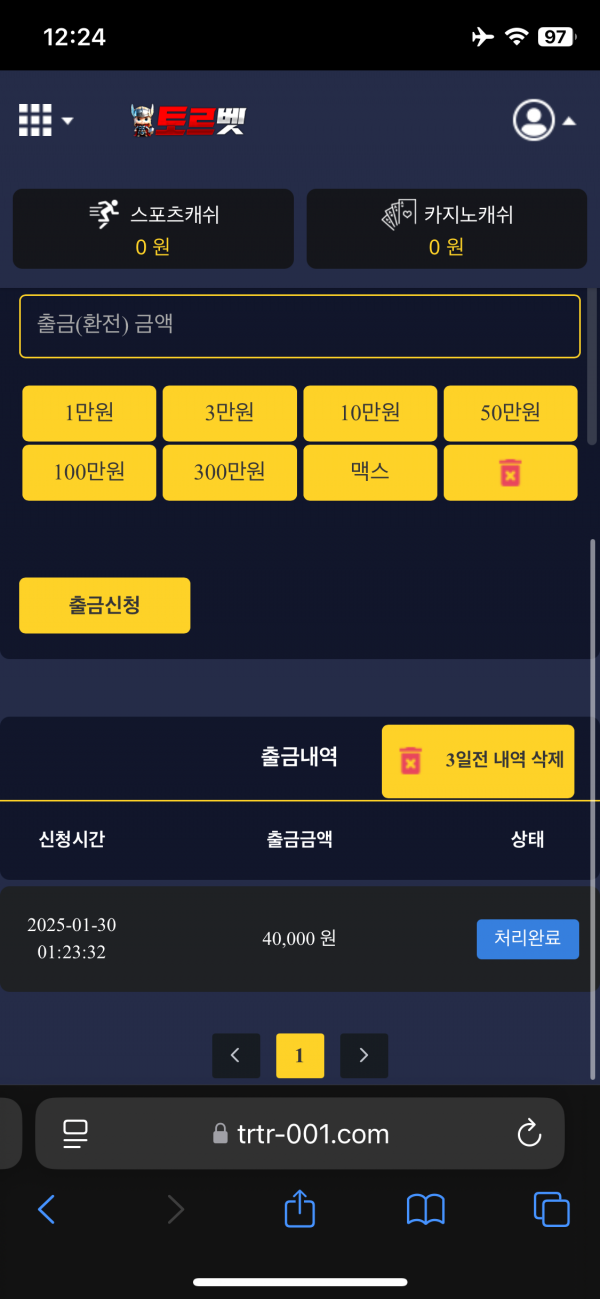Delete history with 3일전 내역 삭제
This screenshot has width=600, height=1299.
pos(478,761)
